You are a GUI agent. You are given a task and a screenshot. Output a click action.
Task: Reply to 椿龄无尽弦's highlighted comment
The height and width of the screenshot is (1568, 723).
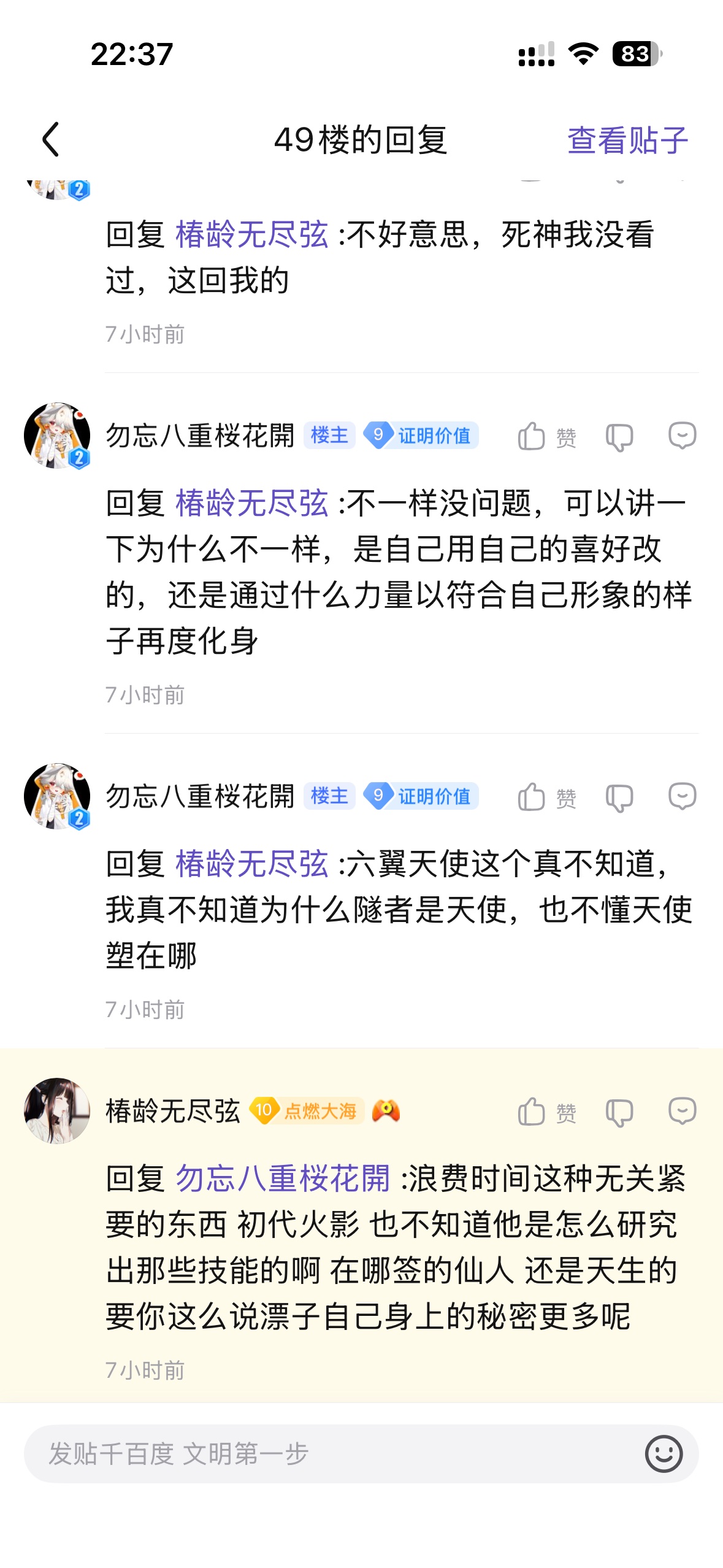[x=681, y=1111]
